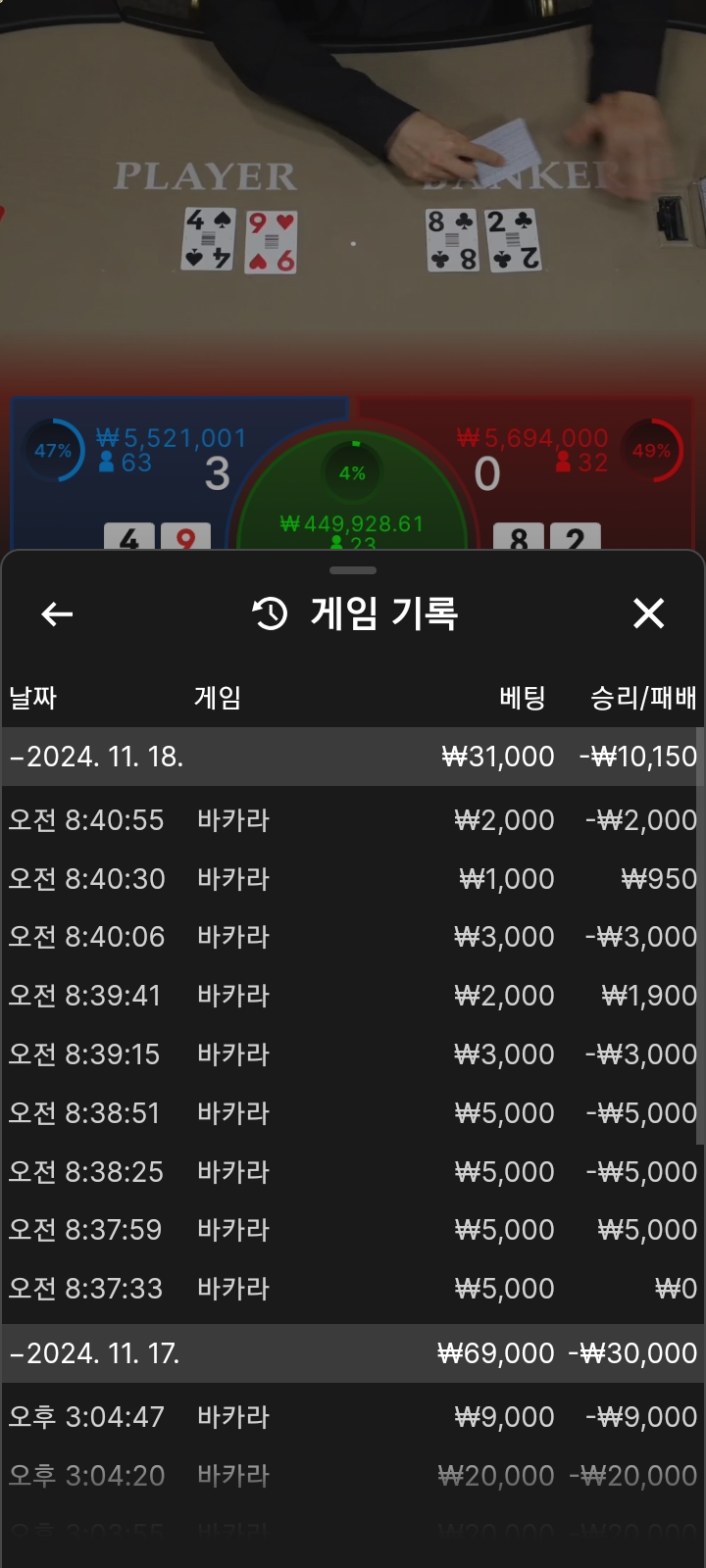The image size is (706, 1568).
Task: Show details for 오전 8:37:59 game
Action: click(351, 1230)
